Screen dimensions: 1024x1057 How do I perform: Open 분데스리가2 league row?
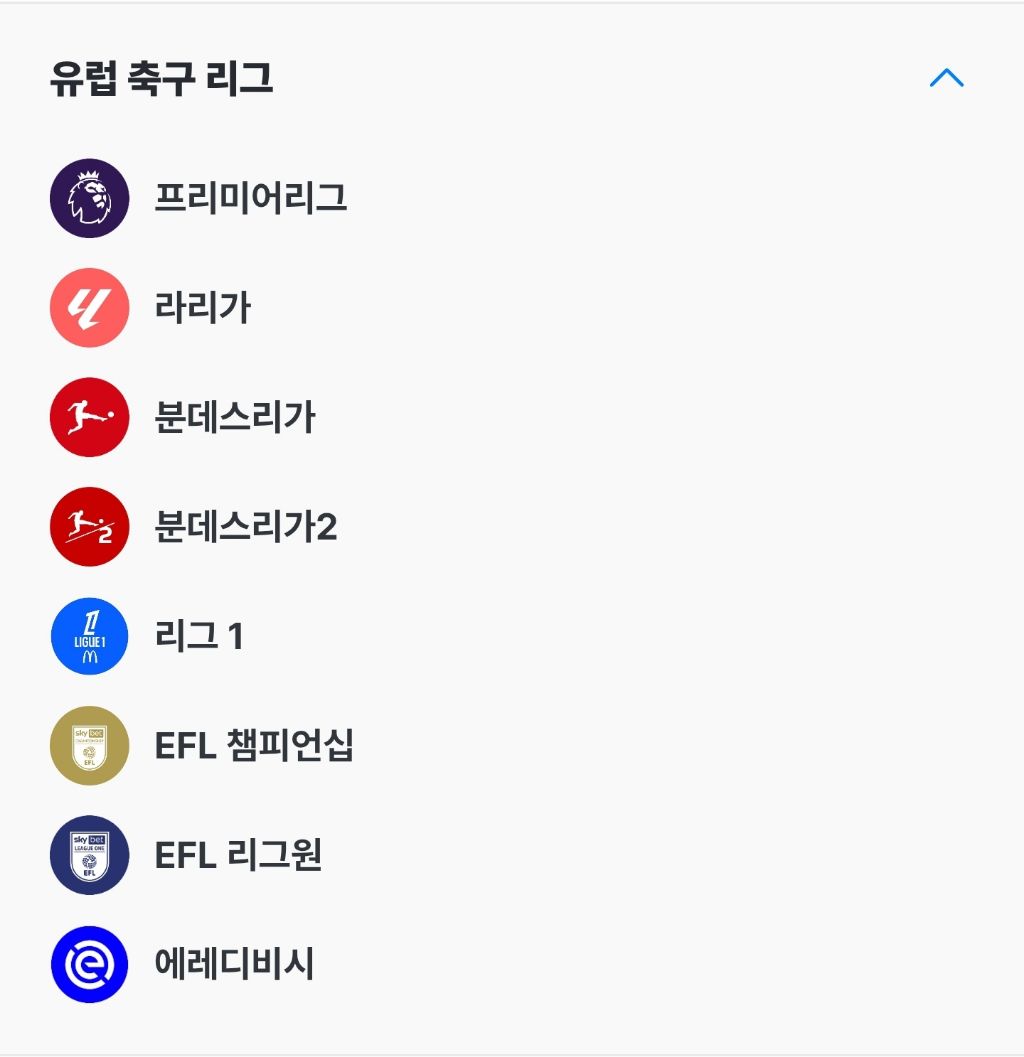point(245,527)
